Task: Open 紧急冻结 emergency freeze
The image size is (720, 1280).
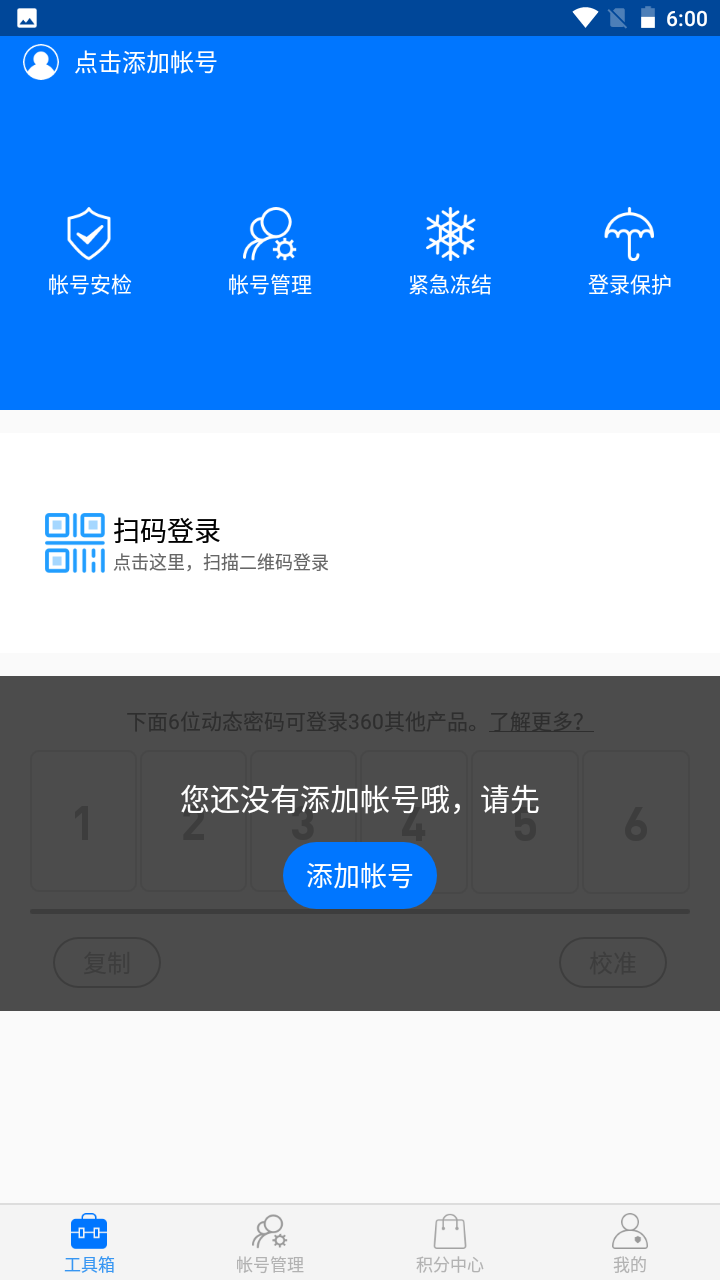Action: pos(450,252)
